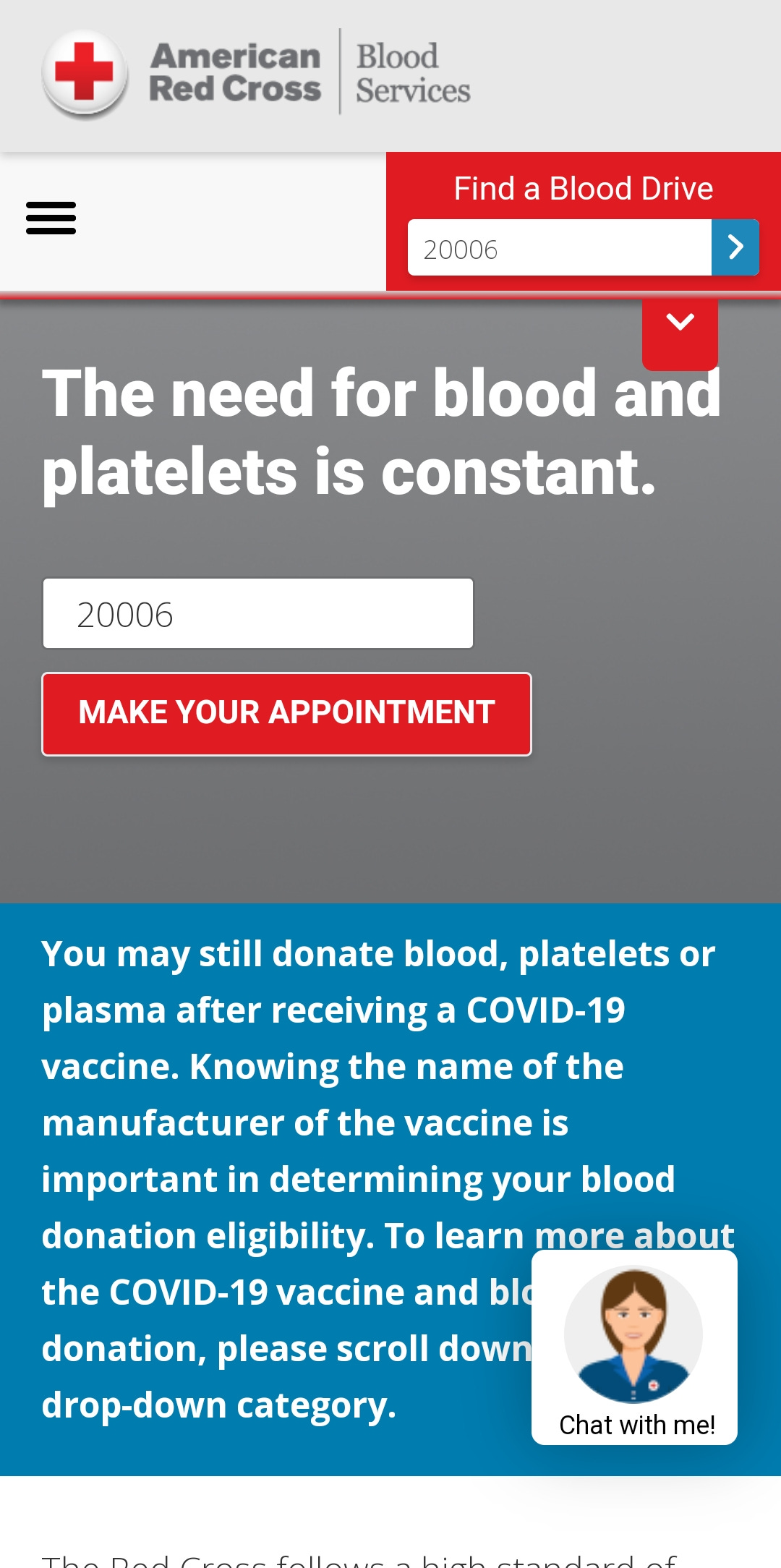Follow the 'more about' link
This screenshot has width=781, height=1568.
[x=634, y=1236]
